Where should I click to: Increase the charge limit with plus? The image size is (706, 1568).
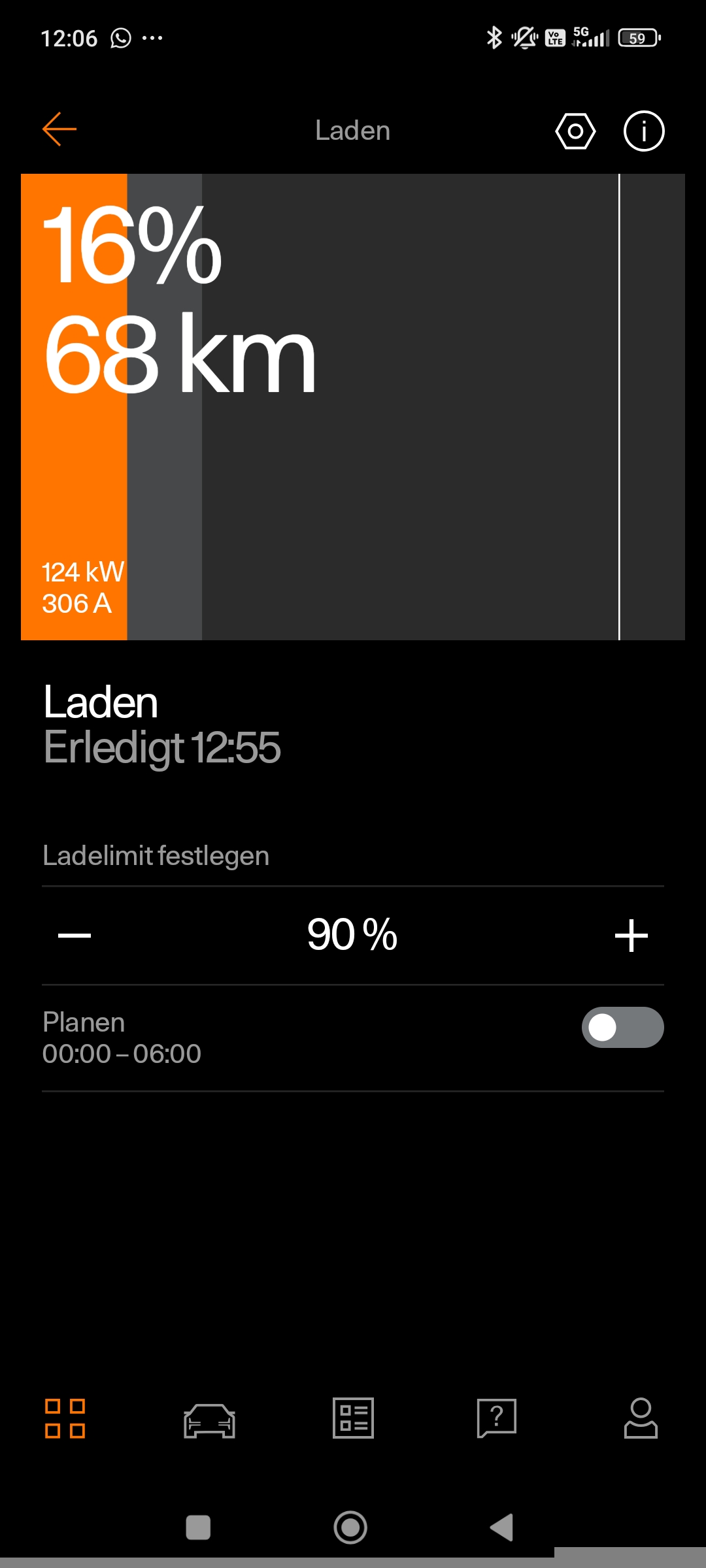[631, 936]
